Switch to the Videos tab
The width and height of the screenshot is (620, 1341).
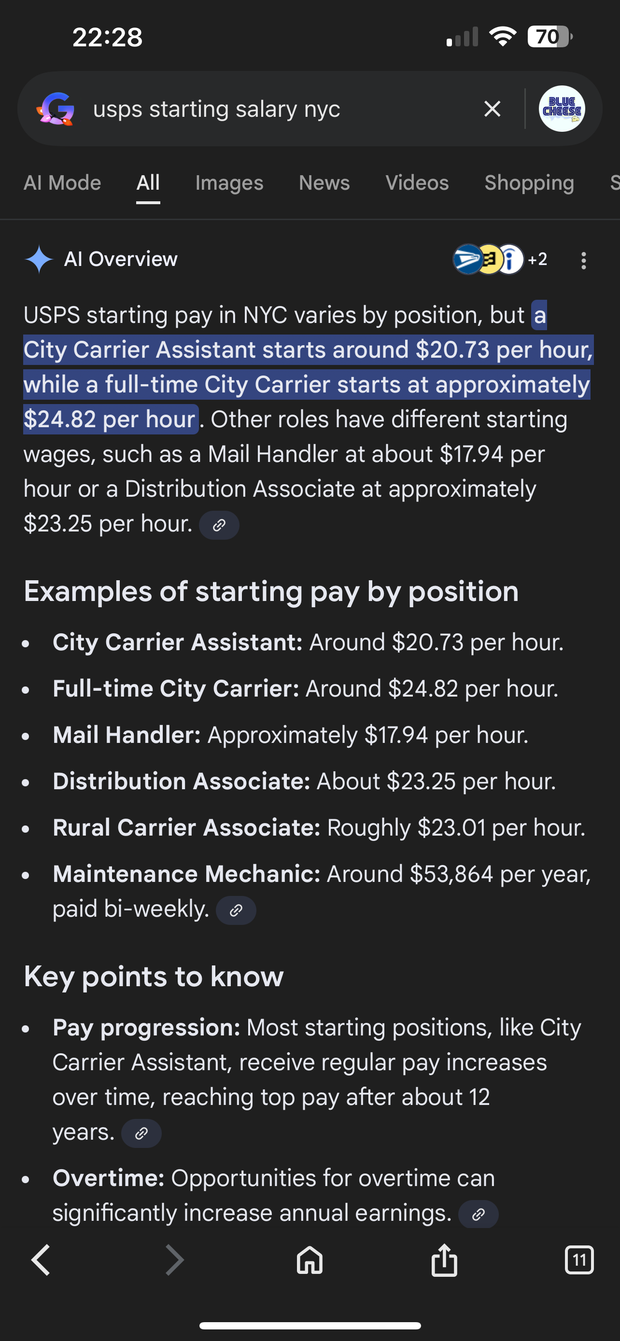tap(417, 183)
